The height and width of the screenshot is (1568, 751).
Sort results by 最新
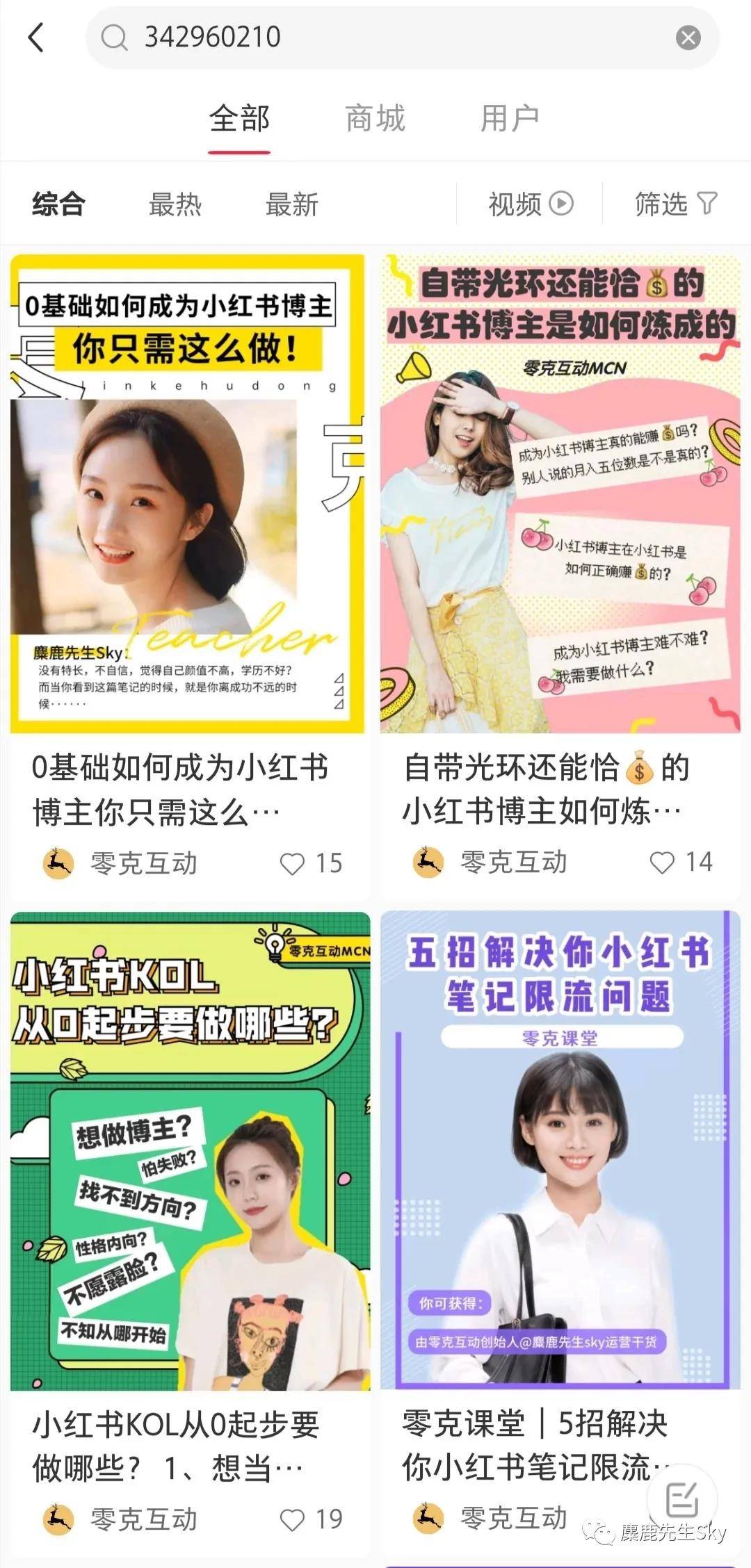[x=292, y=204]
